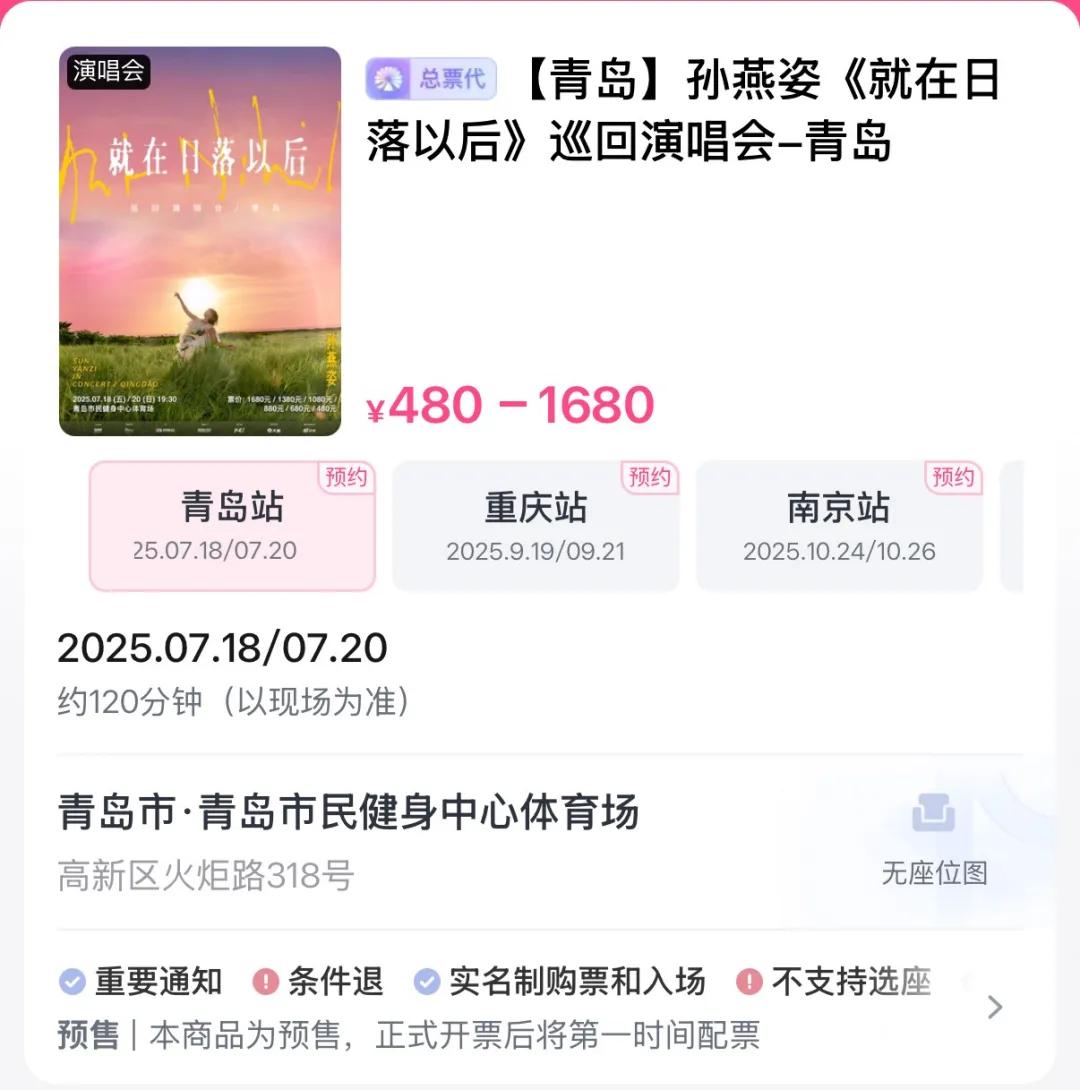Switch to the 重庆站 tour stop

point(535,526)
